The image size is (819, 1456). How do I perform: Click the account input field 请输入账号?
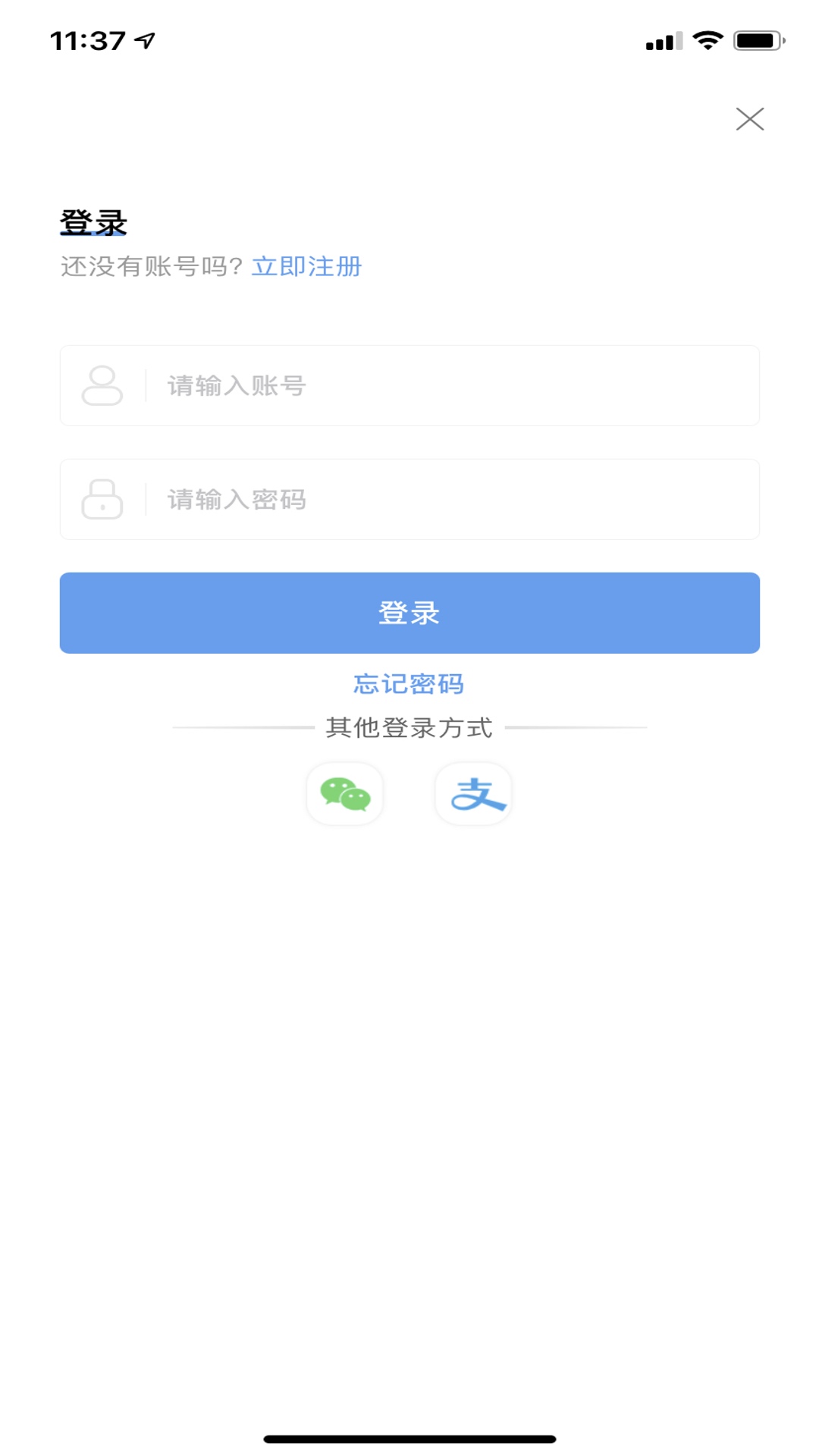click(409, 385)
